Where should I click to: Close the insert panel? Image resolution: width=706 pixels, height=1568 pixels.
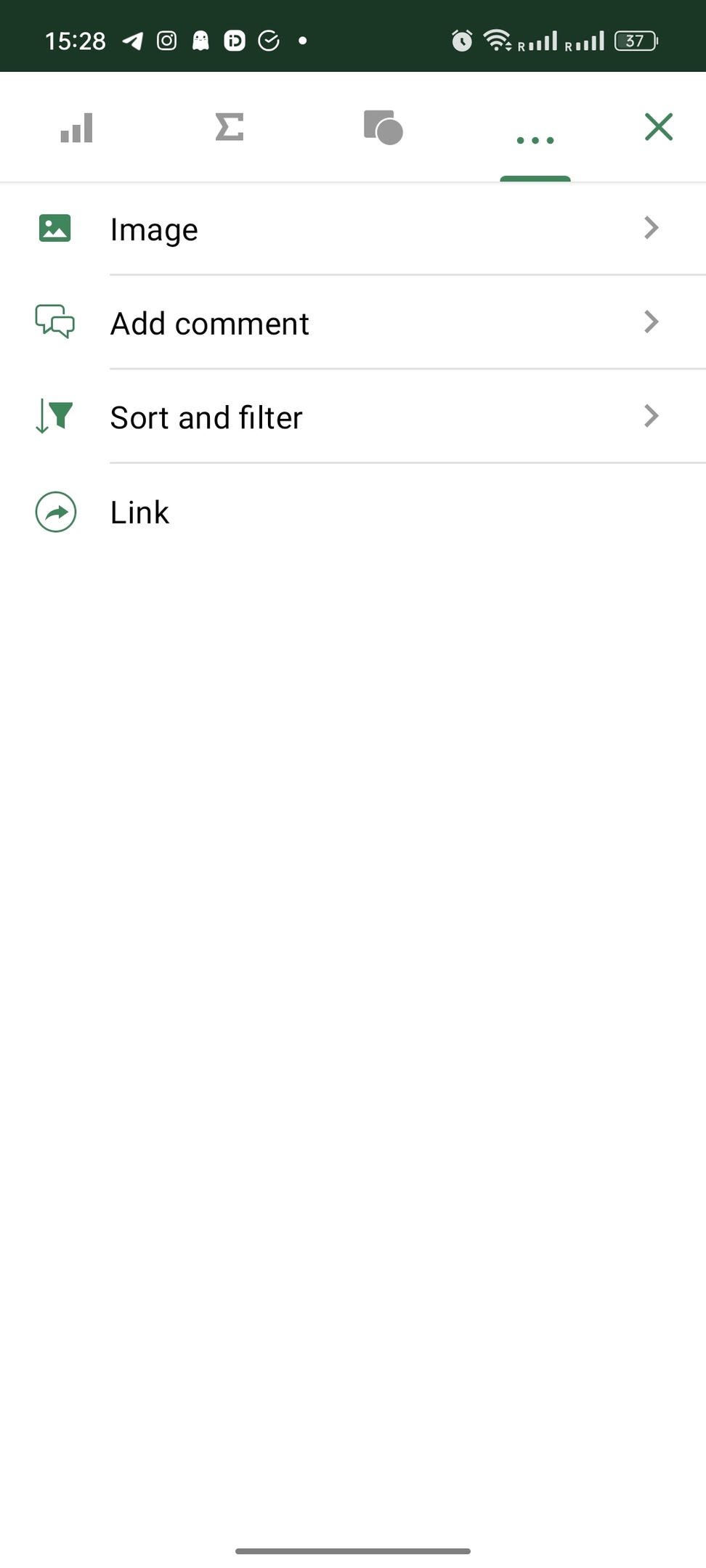(659, 127)
